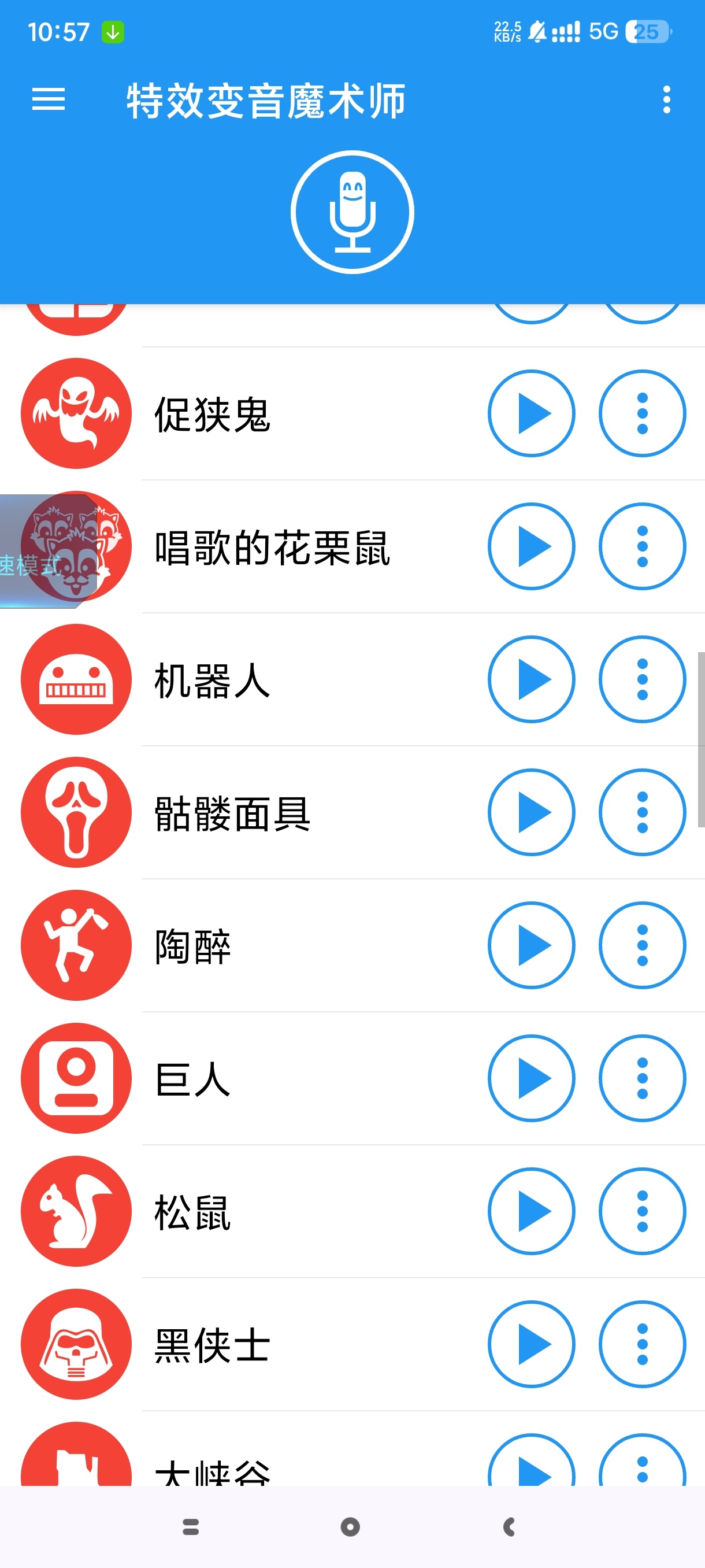
Task: Show more options for 陶醉
Action: 643,945
